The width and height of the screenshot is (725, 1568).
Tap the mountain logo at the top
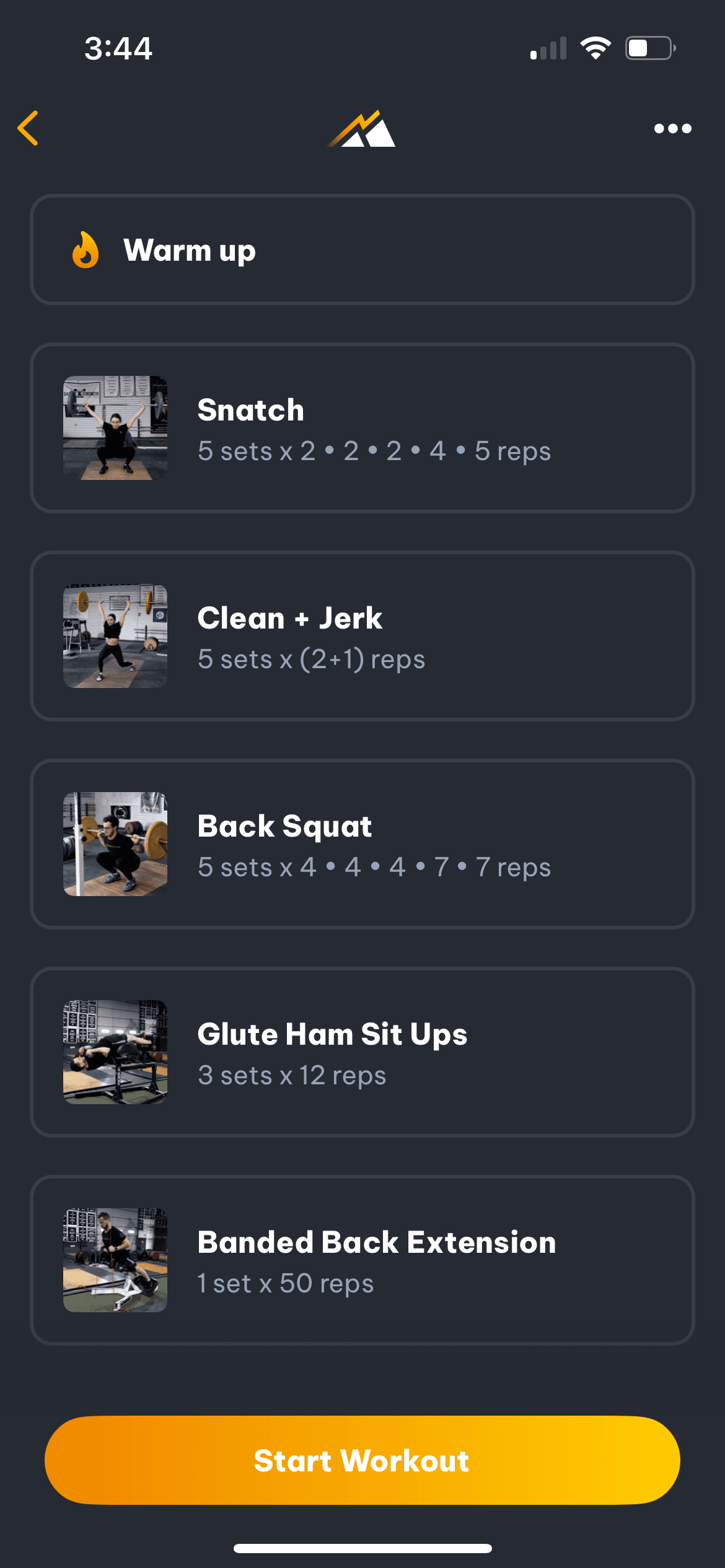pyautogui.click(x=362, y=128)
